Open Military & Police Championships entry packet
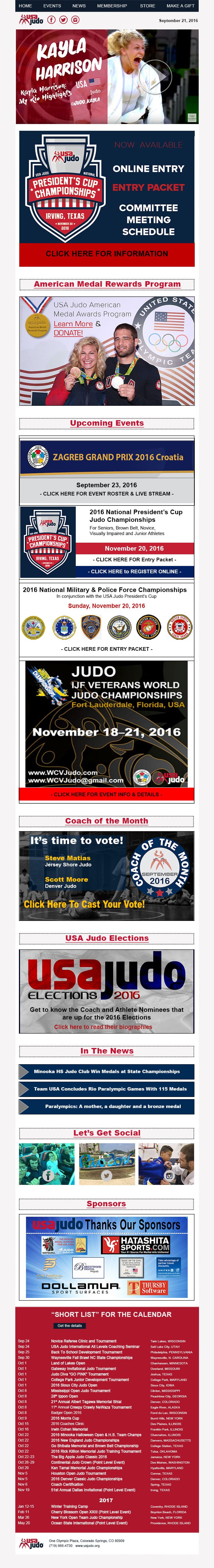 coord(106,649)
